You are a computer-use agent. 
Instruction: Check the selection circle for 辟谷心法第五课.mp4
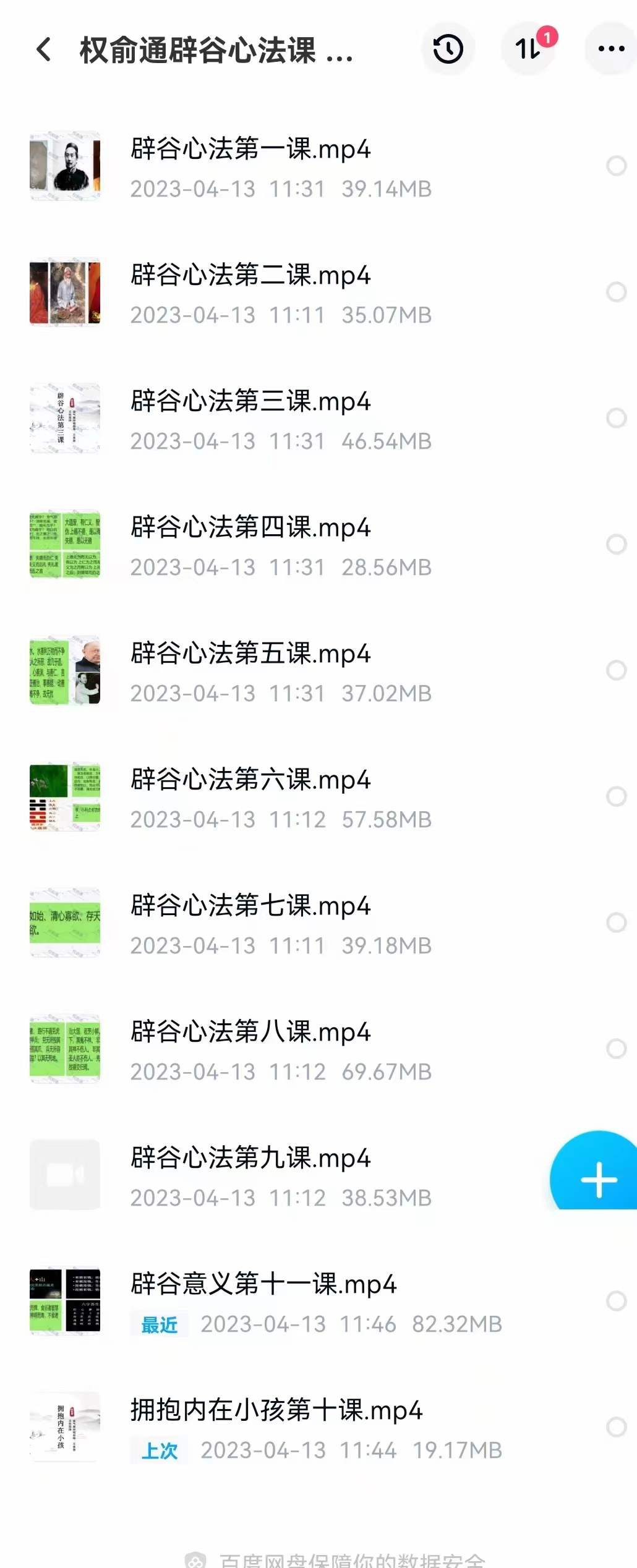pyautogui.click(x=615, y=670)
